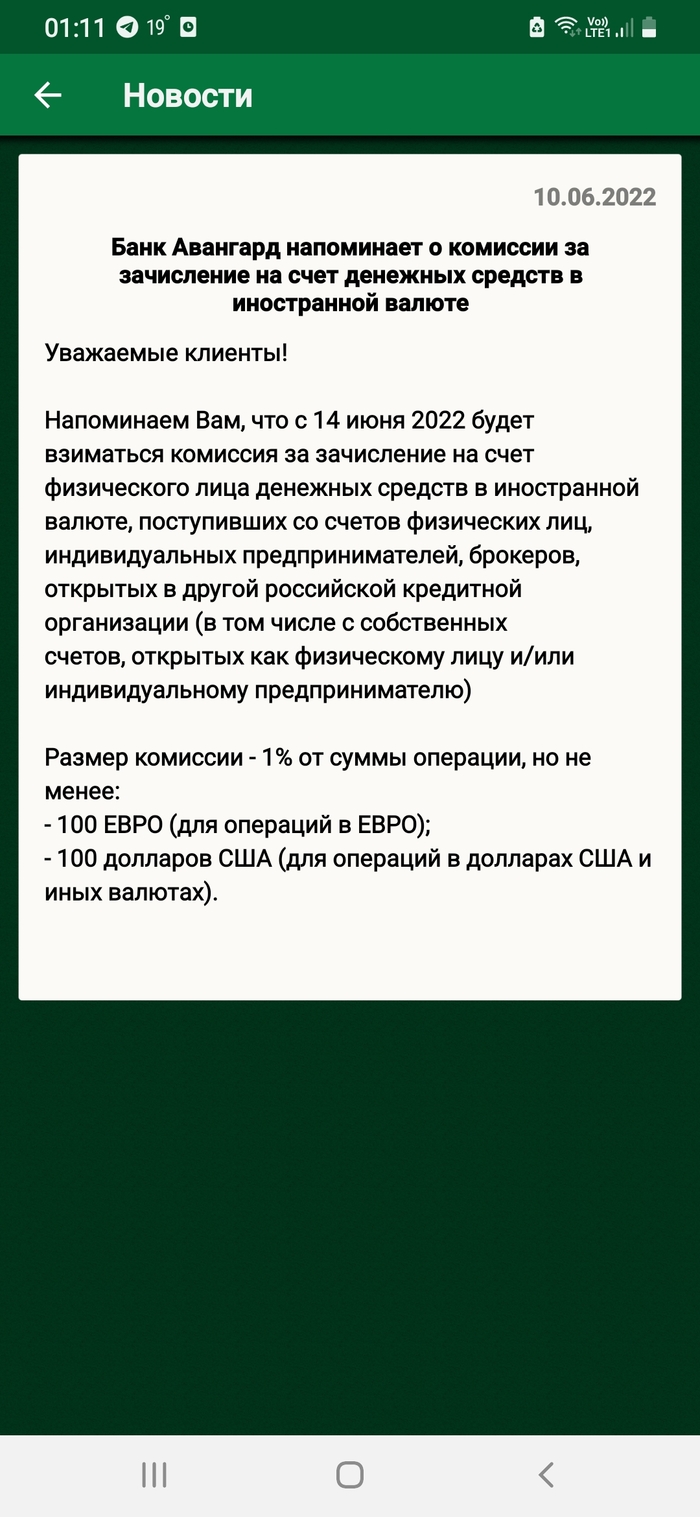Tap the system back button
Image resolution: width=700 pixels, height=1517 pixels.
coord(545,1474)
